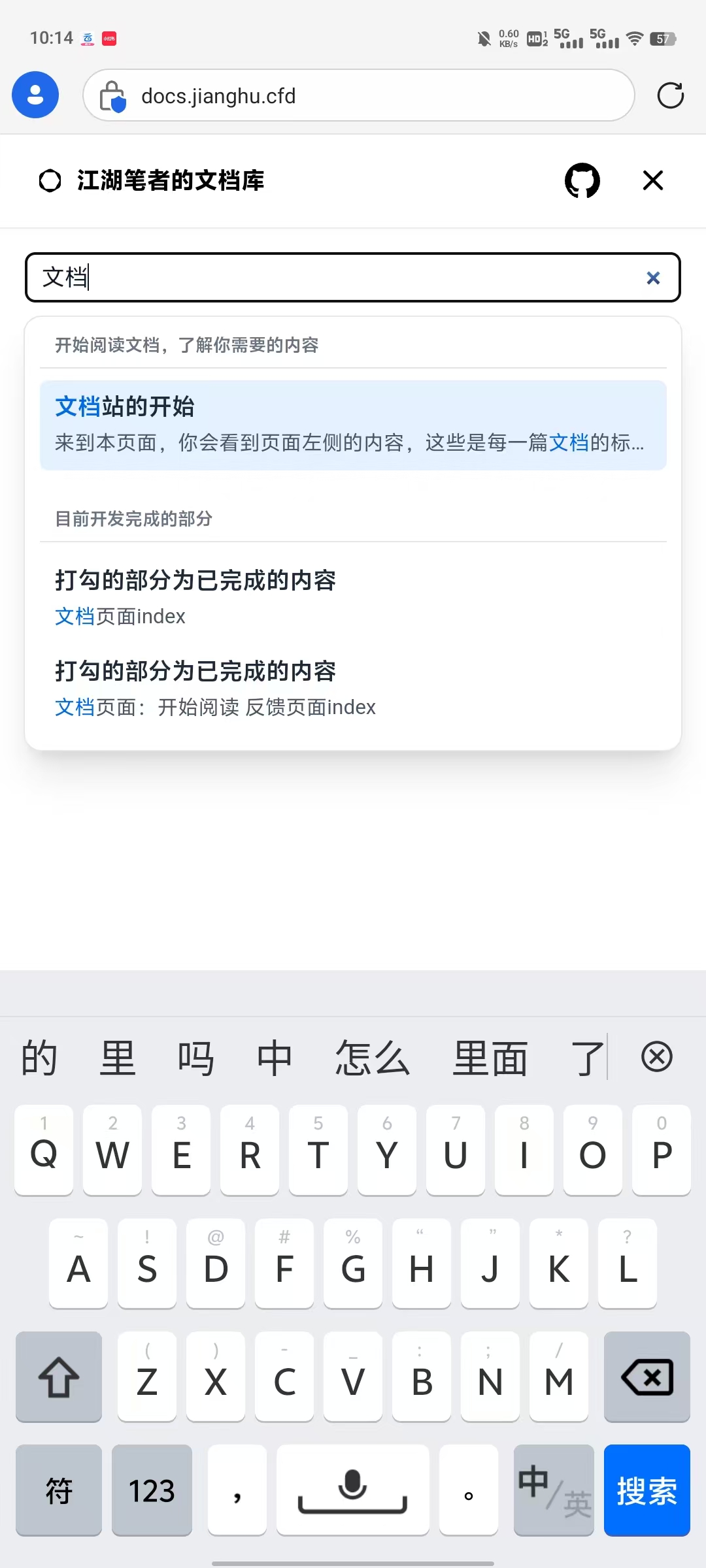The height and width of the screenshot is (1568, 706).
Task: Open the 符 symbols keyboard
Action: tap(59, 1490)
